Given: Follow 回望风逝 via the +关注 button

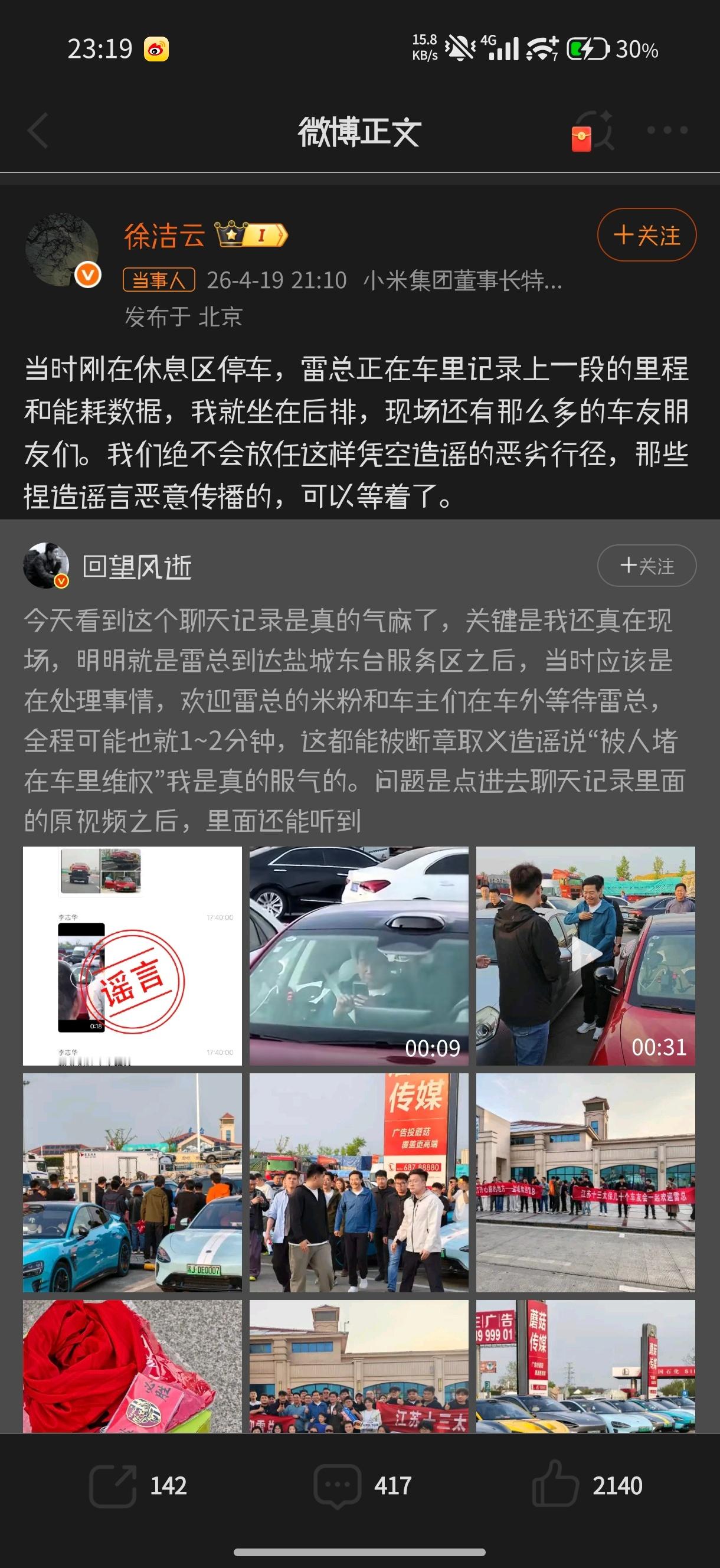Looking at the screenshot, I should pyautogui.click(x=645, y=566).
